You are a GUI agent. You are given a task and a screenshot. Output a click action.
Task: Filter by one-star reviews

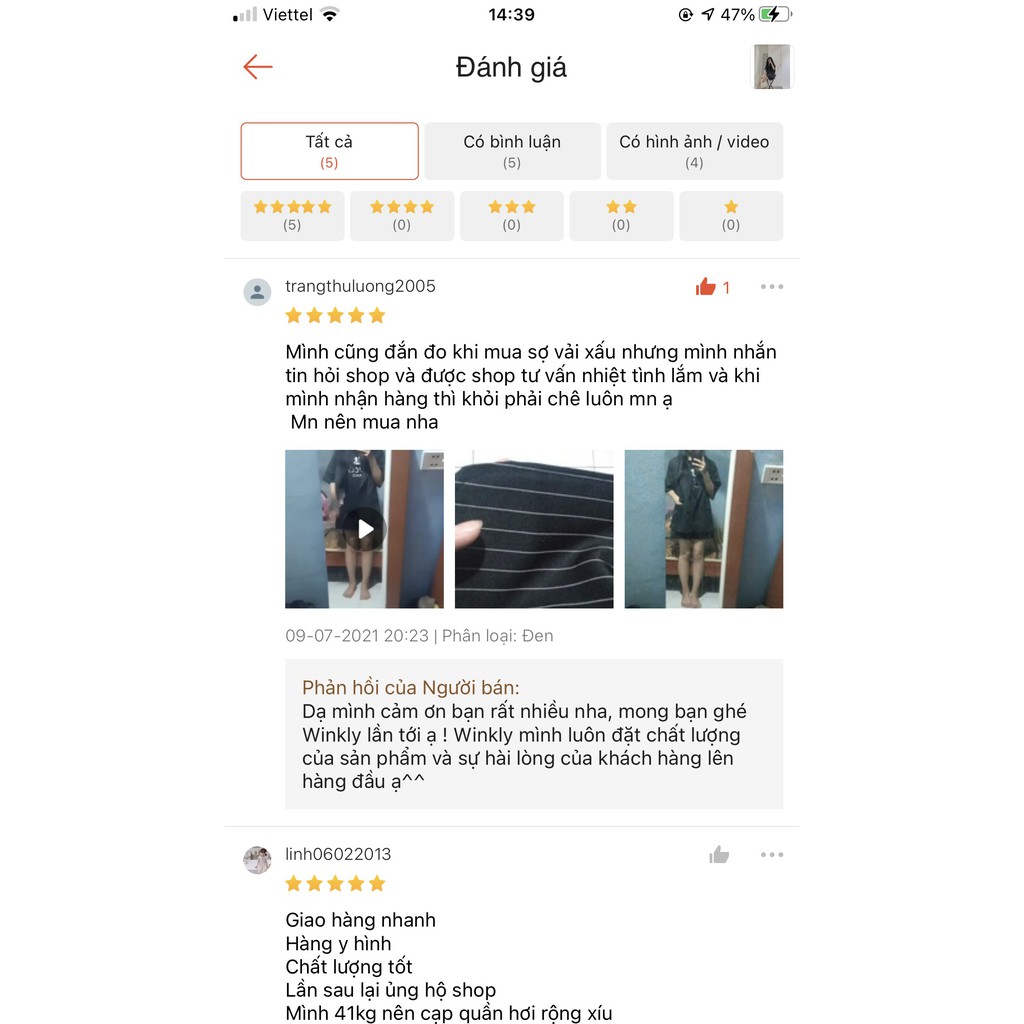coord(731,215)
